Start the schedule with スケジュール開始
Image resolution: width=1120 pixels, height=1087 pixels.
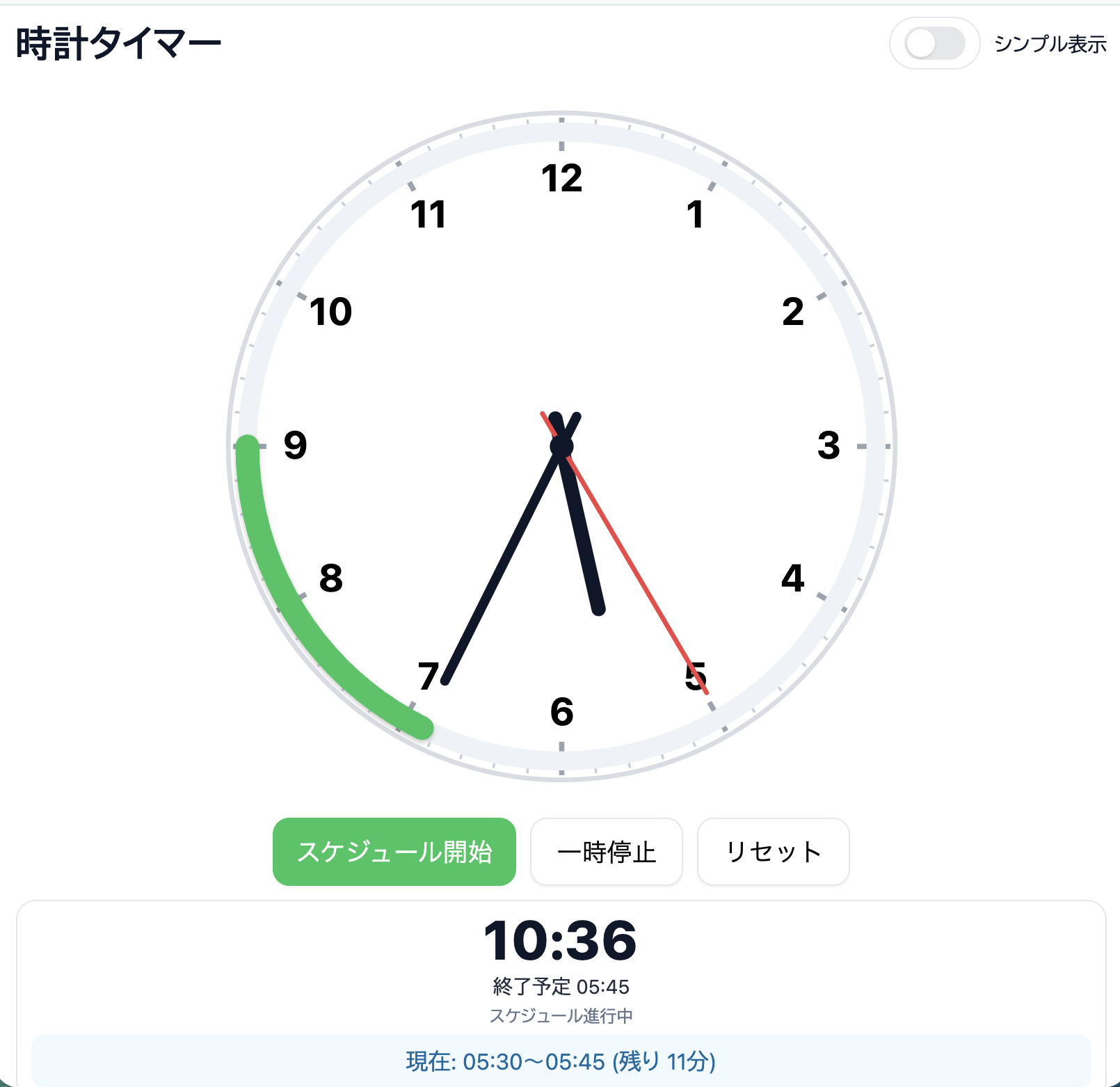point(394,852)
